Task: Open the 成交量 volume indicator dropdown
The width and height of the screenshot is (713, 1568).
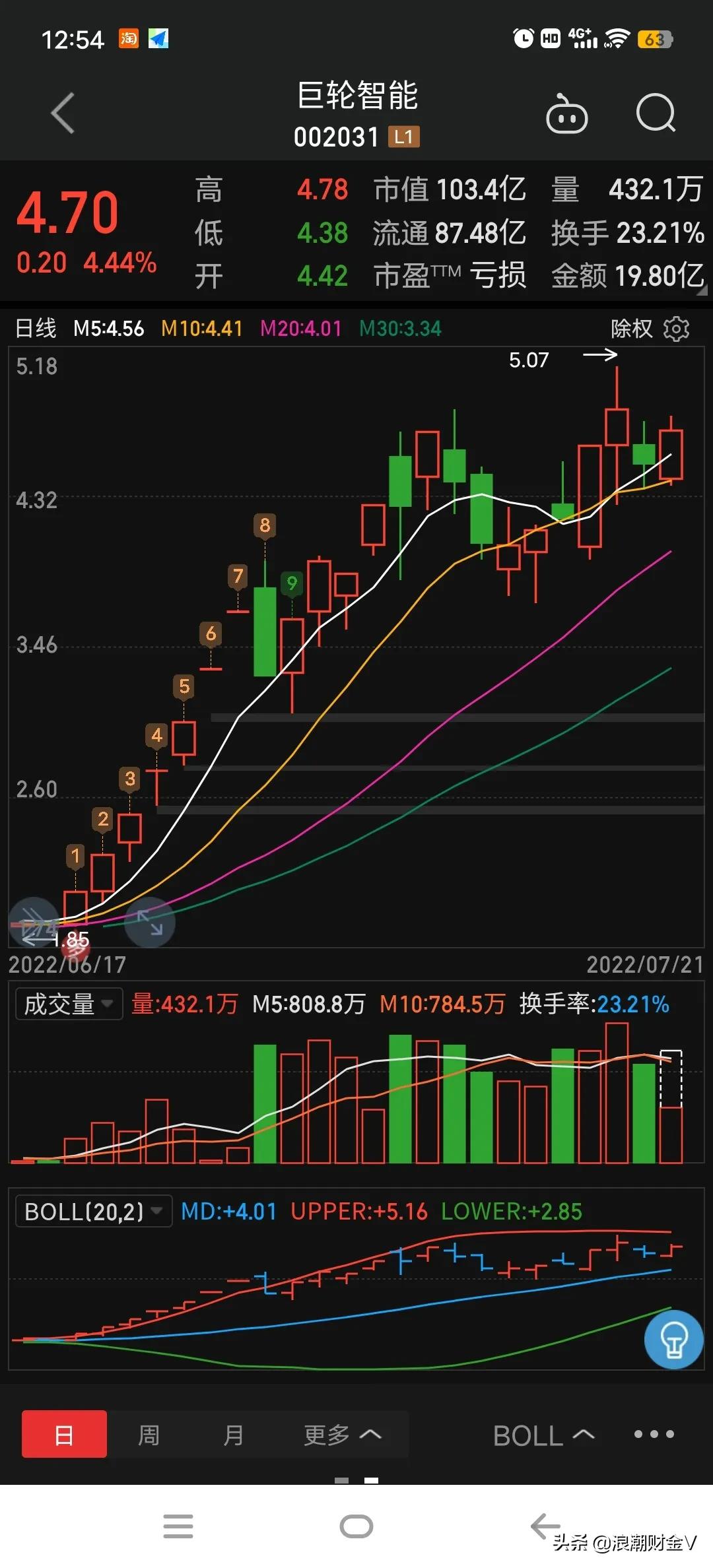Action: [68, 1002]
